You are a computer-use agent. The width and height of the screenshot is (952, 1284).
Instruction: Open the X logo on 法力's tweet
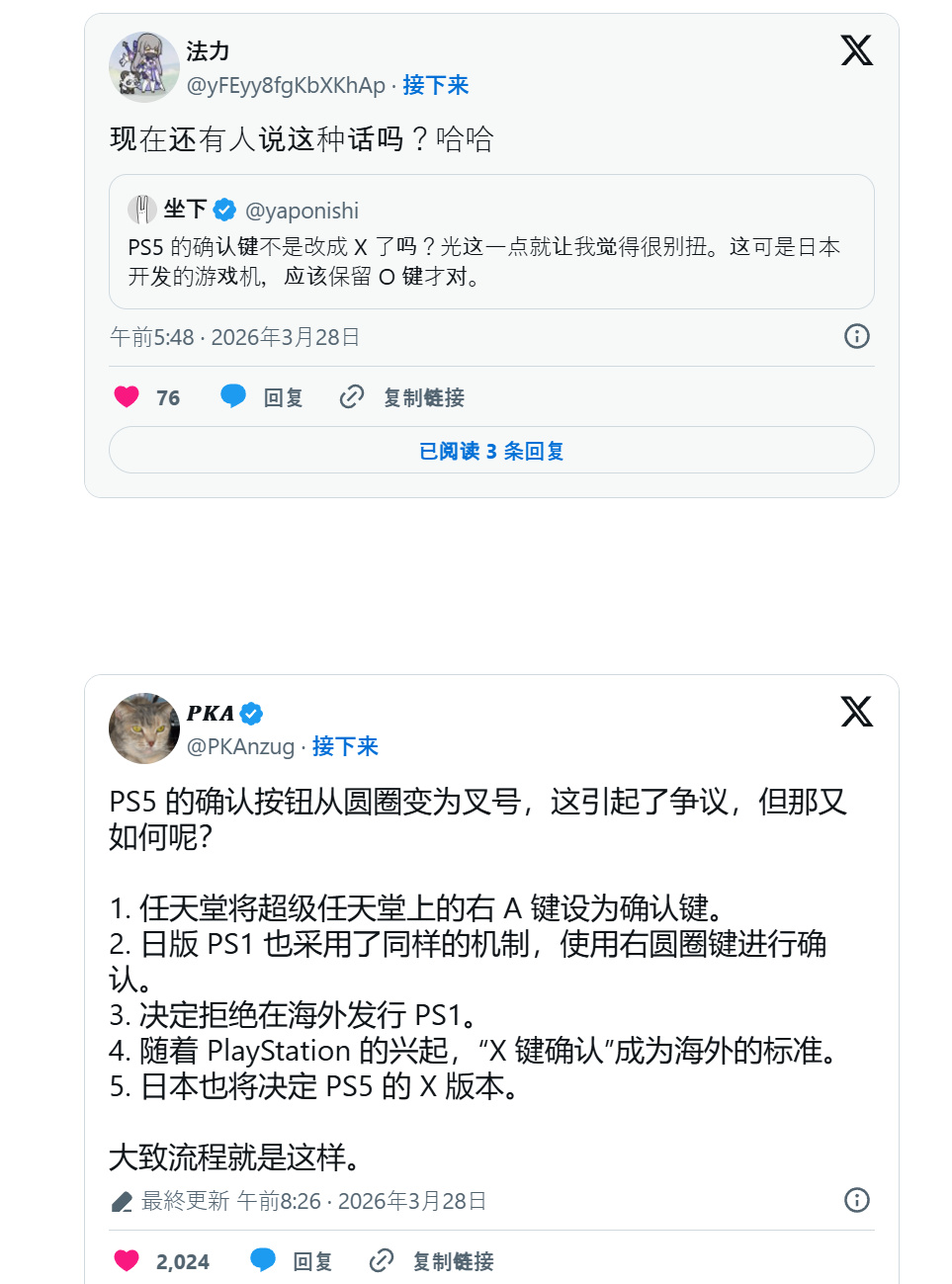[x=856, y=50]
